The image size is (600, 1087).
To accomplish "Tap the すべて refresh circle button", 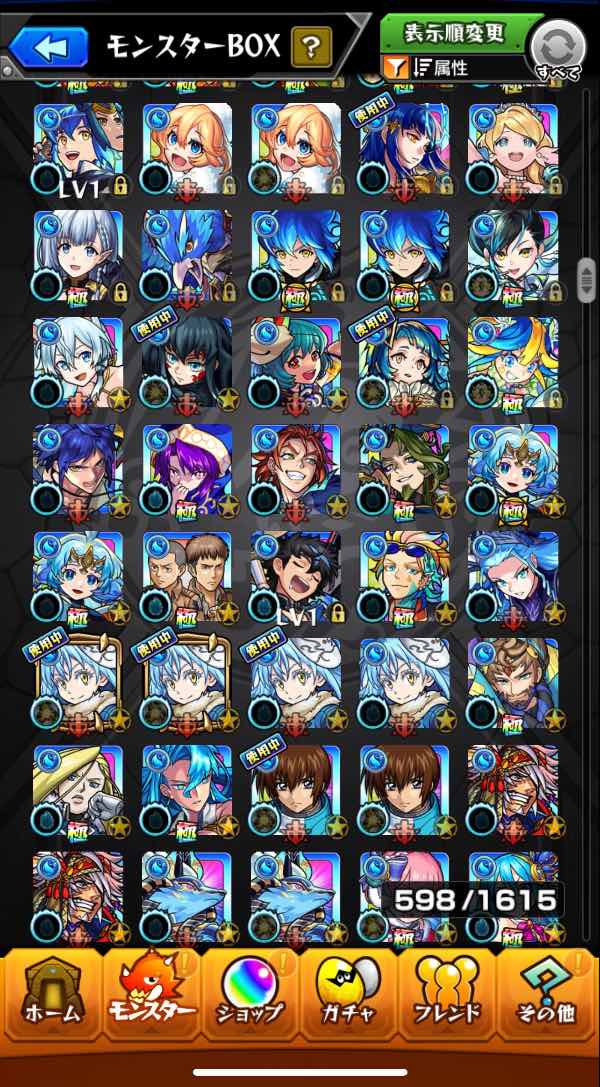I will 558,48.
